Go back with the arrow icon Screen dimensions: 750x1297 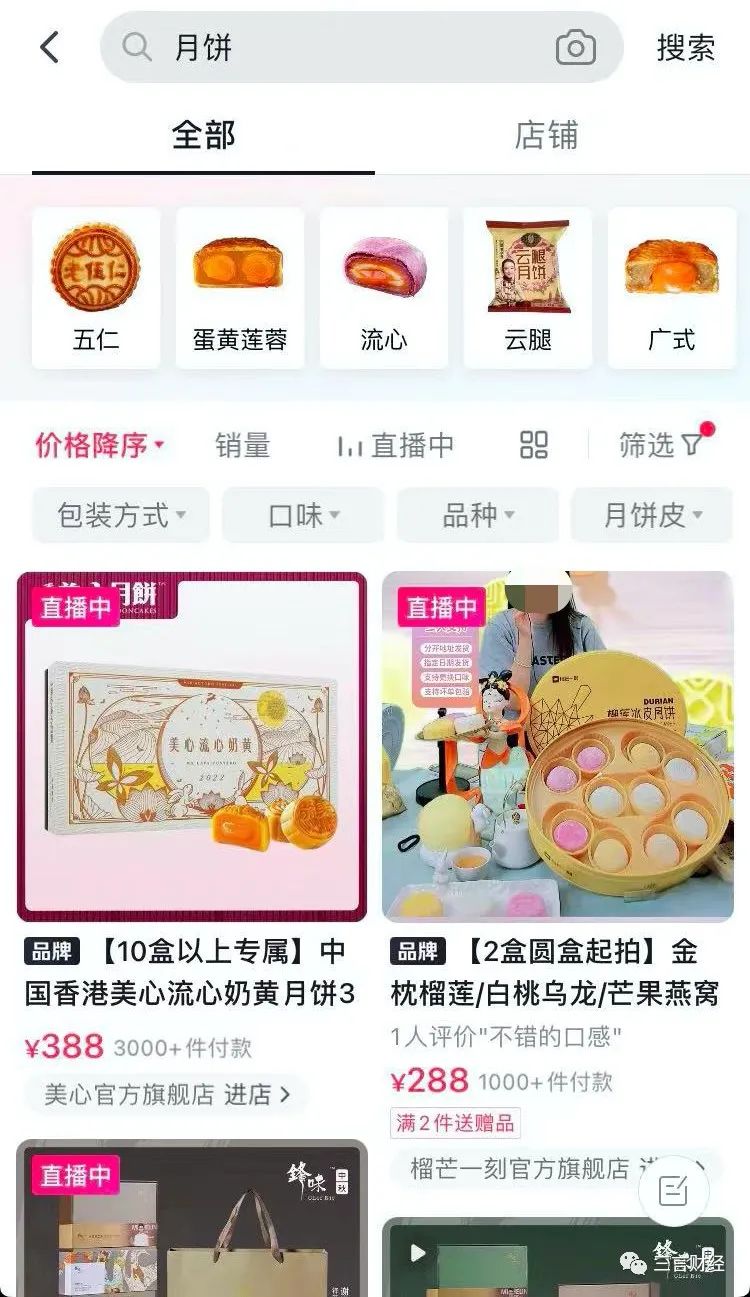coord(50,47)
